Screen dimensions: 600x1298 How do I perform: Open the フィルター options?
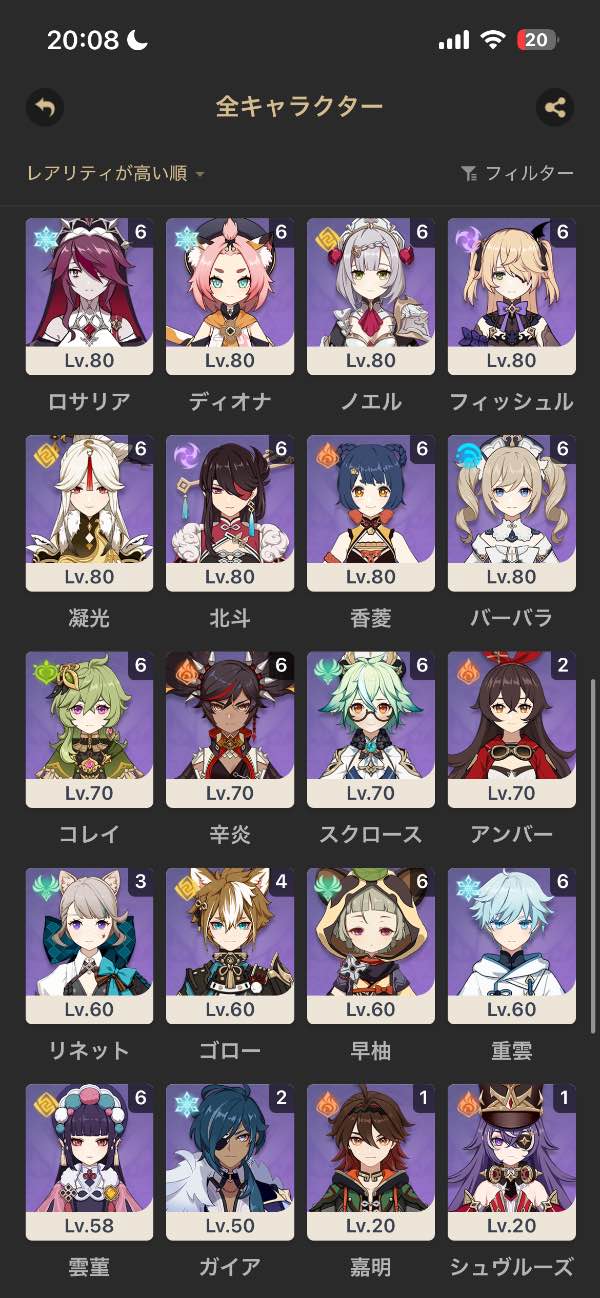(517, 174)
